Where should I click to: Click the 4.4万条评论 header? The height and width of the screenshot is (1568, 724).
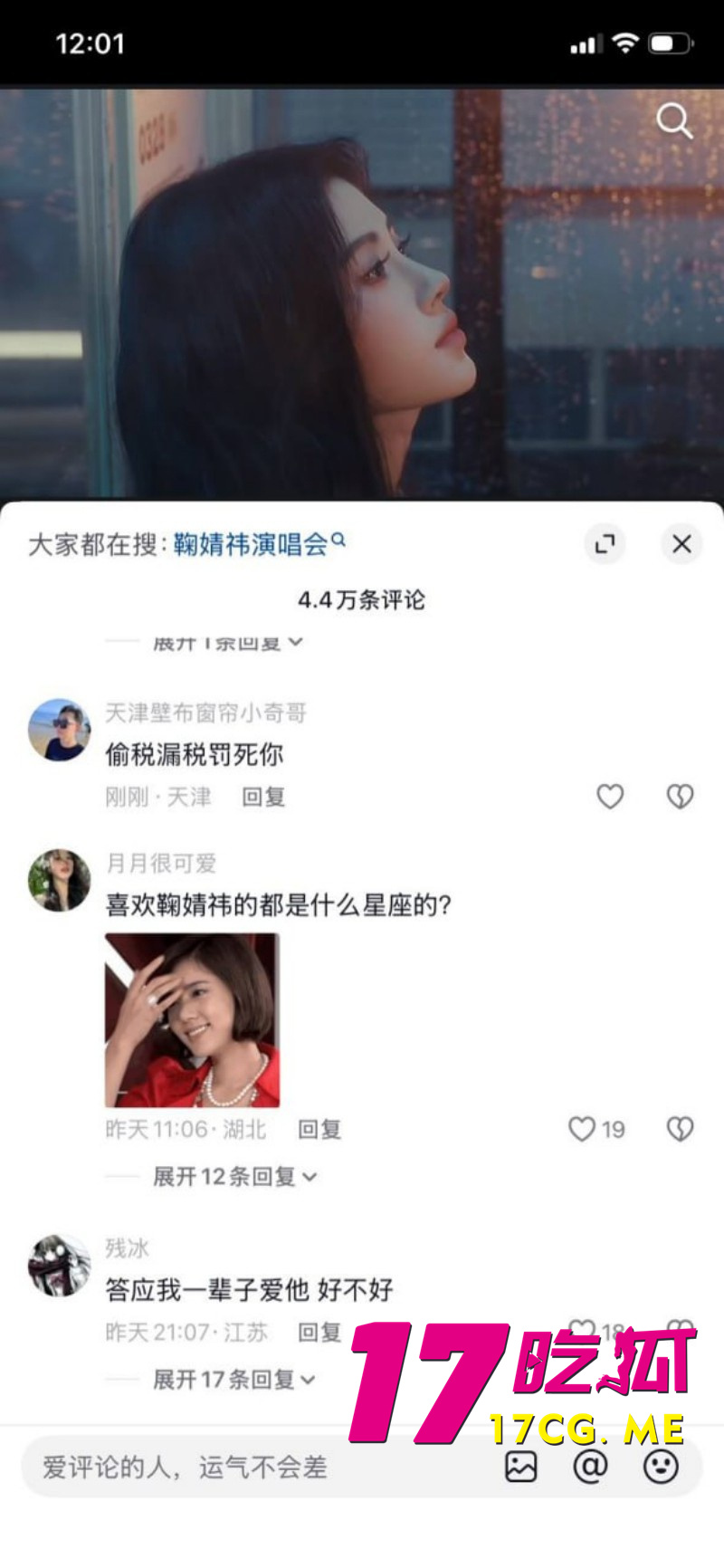[364, 600]
